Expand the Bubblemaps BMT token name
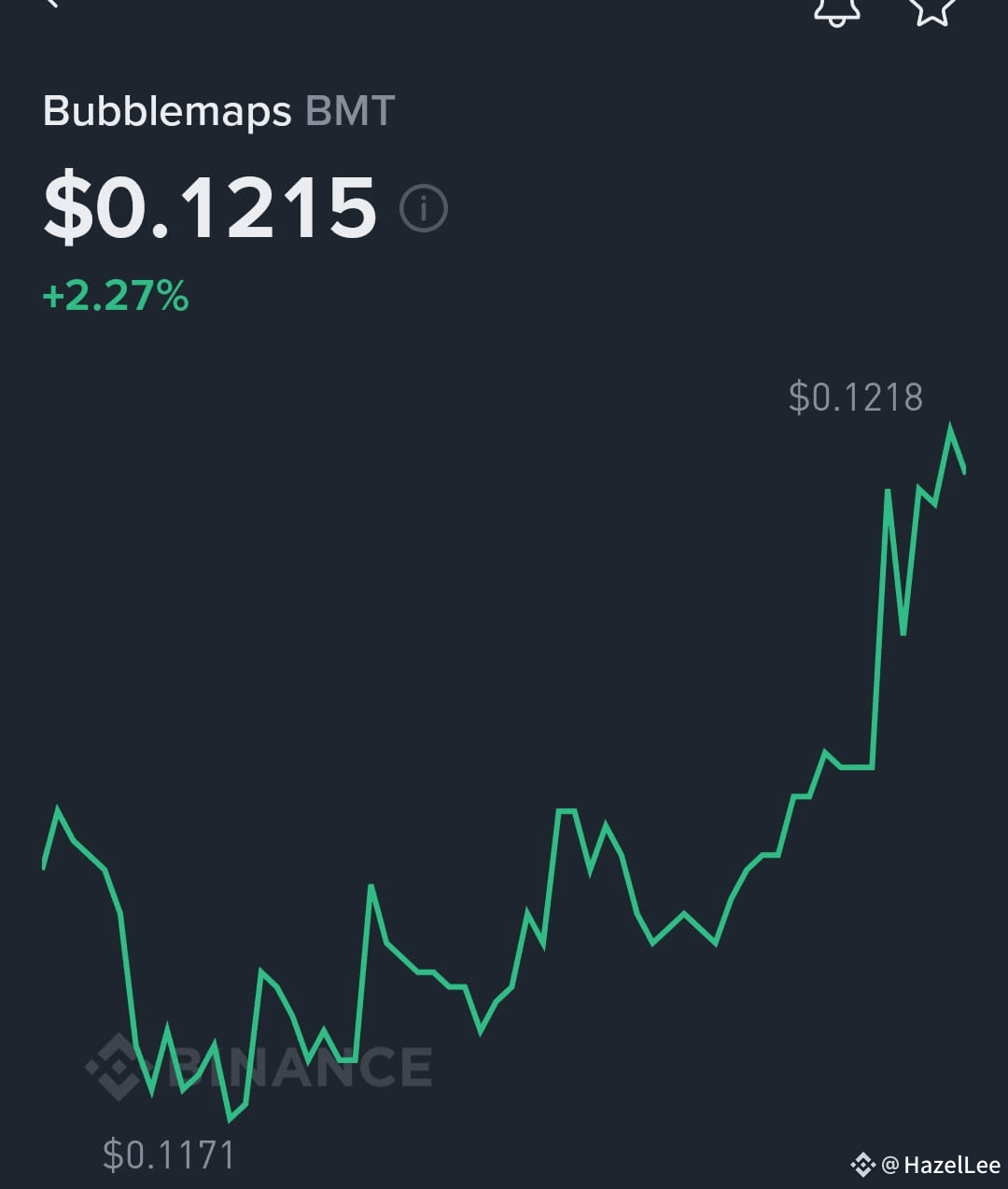The image size is (1008, 1189). pos(219,112)
